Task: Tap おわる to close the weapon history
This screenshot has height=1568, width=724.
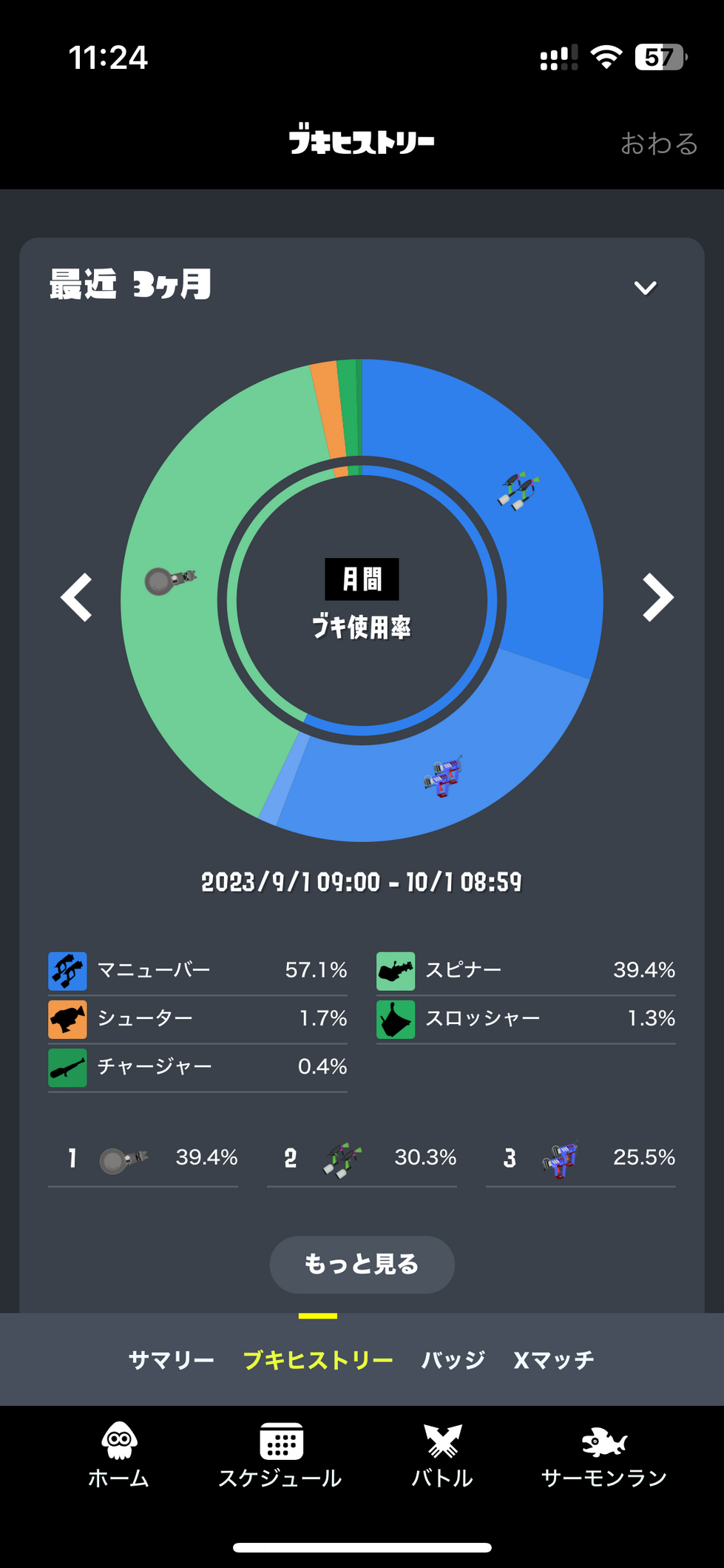Action: [658, 143]
